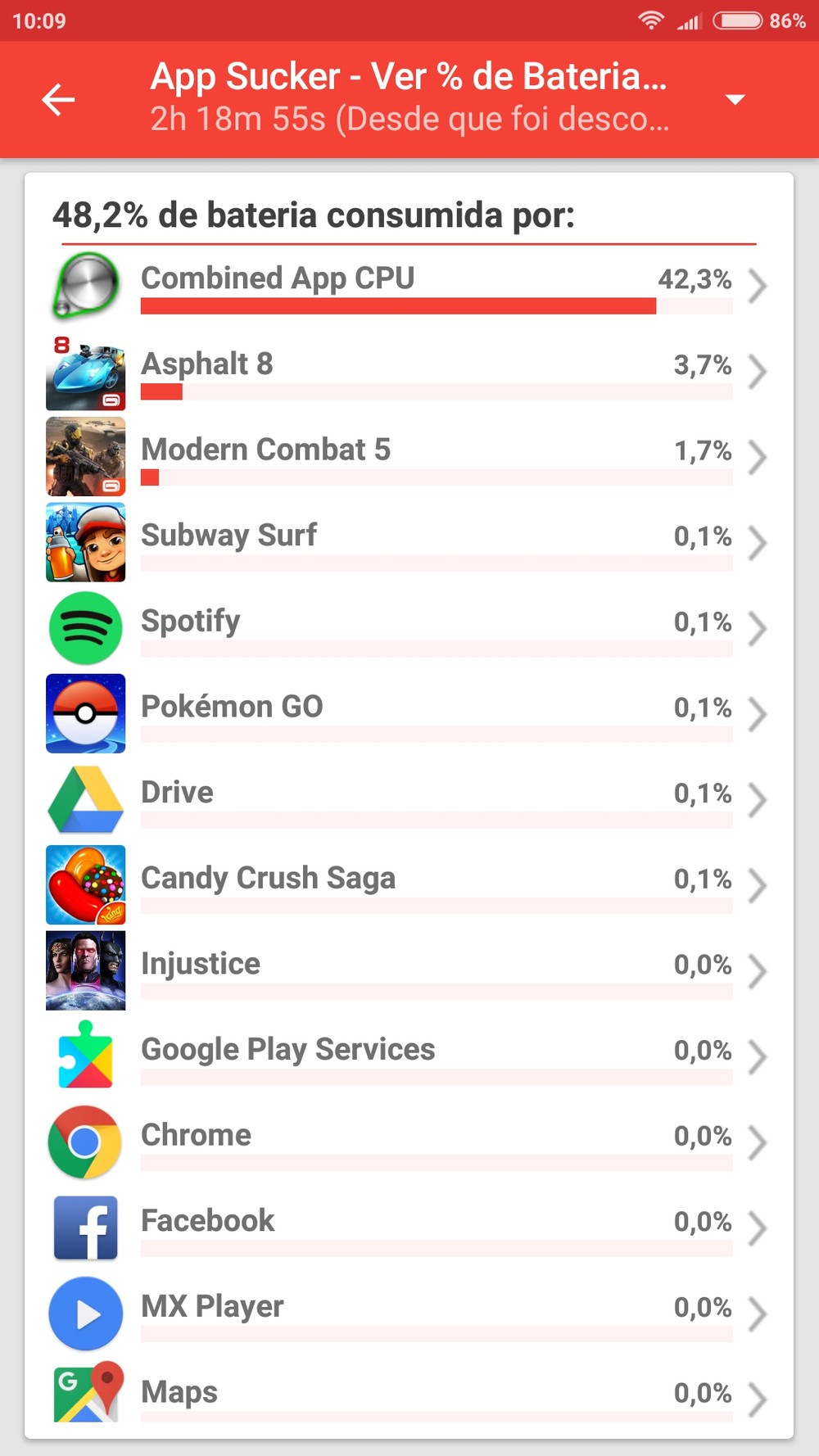Open Modern Combat 5 details
Screen dimensions: 819x1456
click(x=409, y=457)
